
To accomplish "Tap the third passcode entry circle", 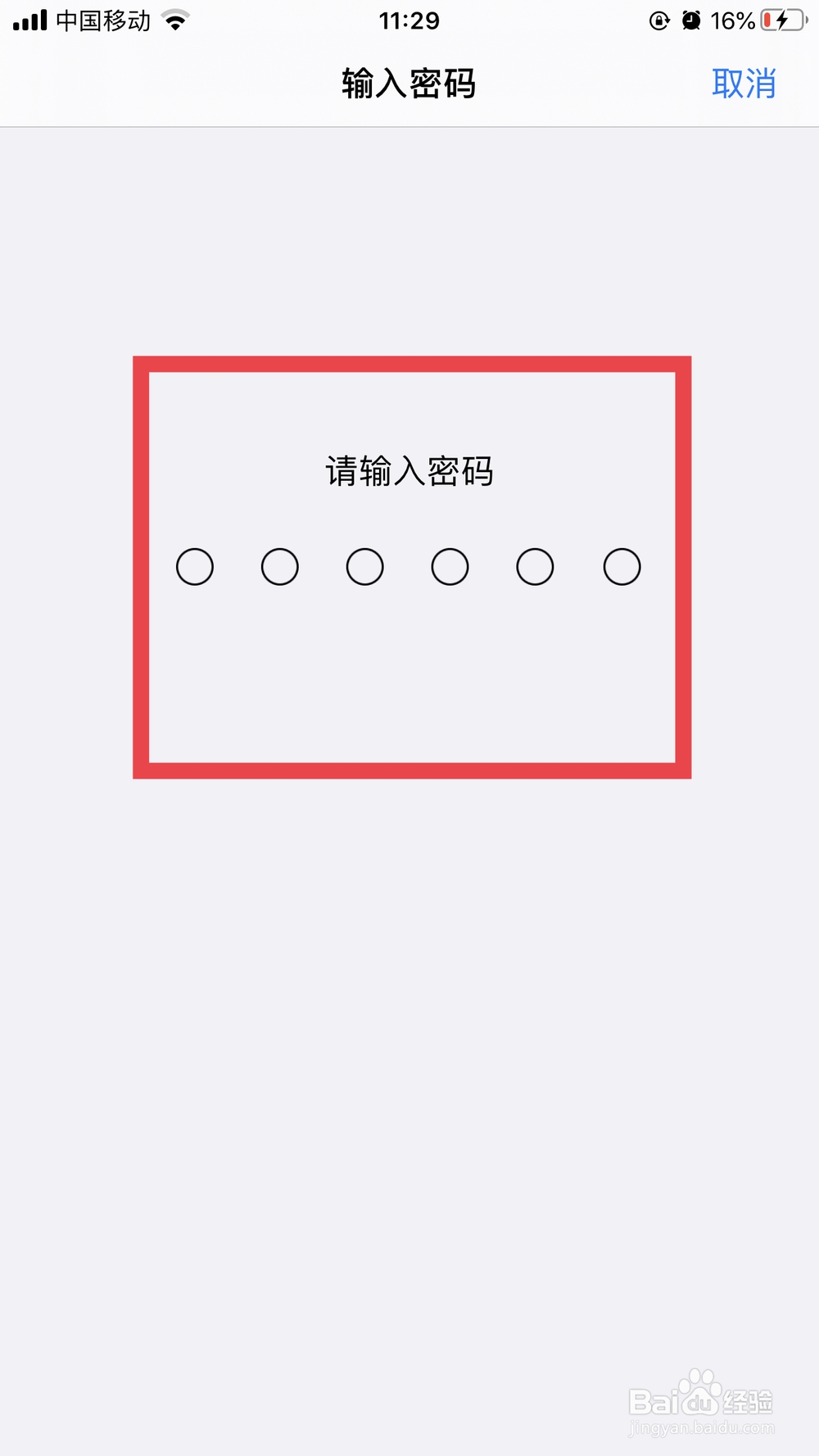I will pos(364,566).
